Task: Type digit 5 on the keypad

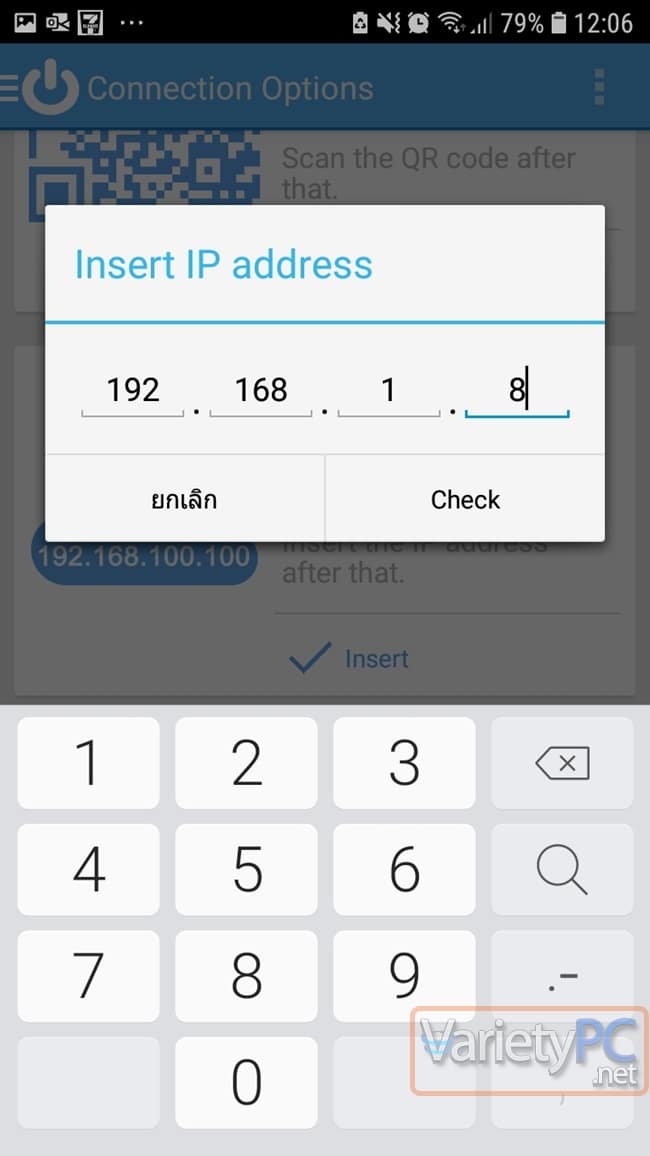Action: (246, 870)
